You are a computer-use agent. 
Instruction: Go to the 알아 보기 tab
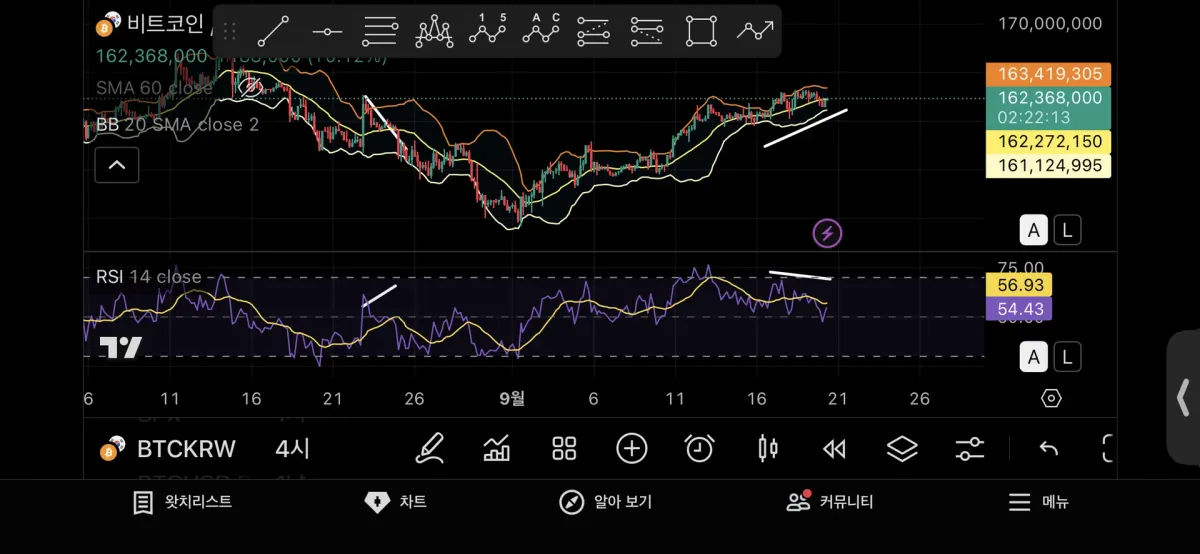[x=605, y=502]
